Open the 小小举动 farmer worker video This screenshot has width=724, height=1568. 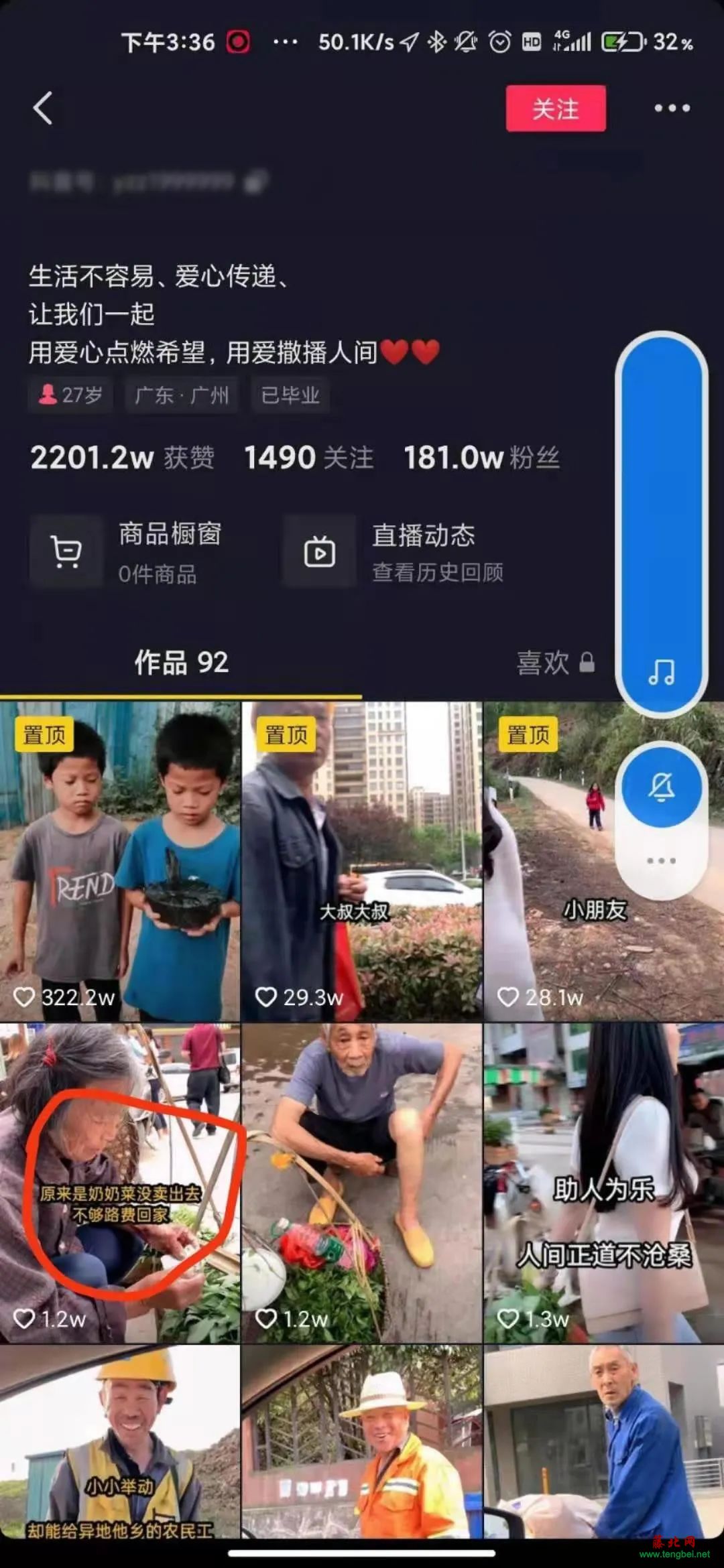pos(120,1441)
